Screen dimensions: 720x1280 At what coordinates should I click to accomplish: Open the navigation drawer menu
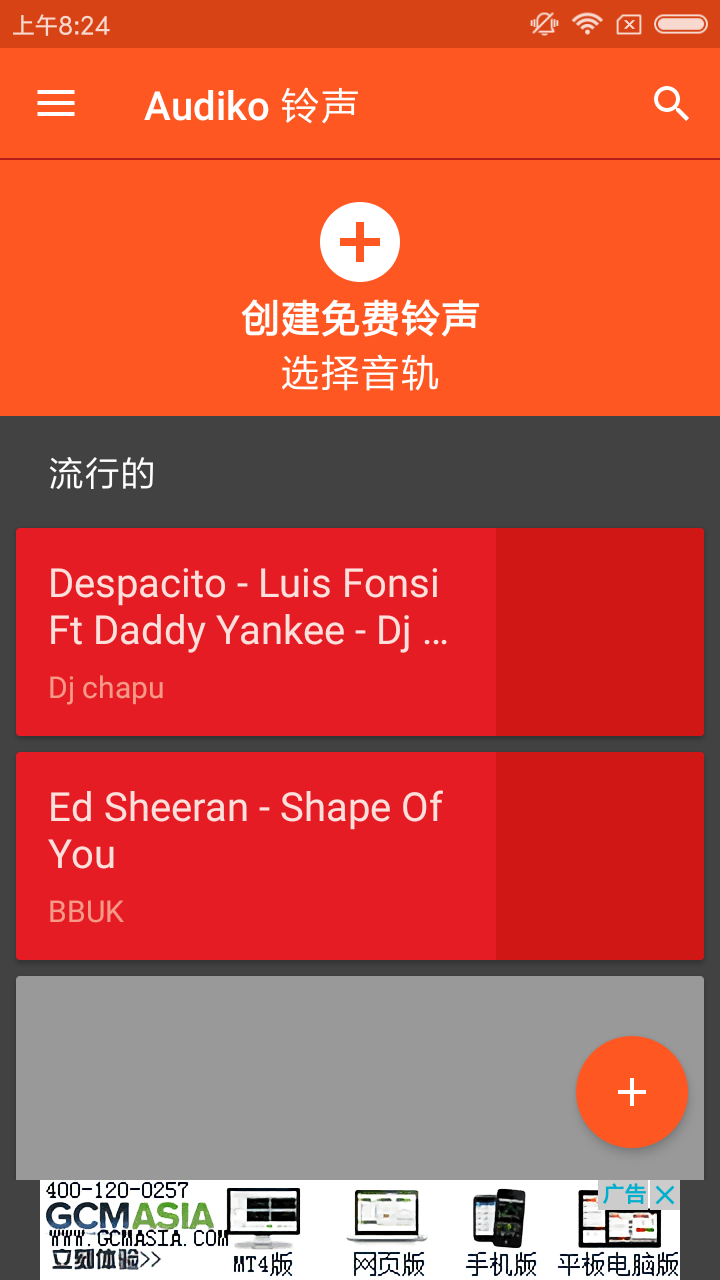pos(55,103)
